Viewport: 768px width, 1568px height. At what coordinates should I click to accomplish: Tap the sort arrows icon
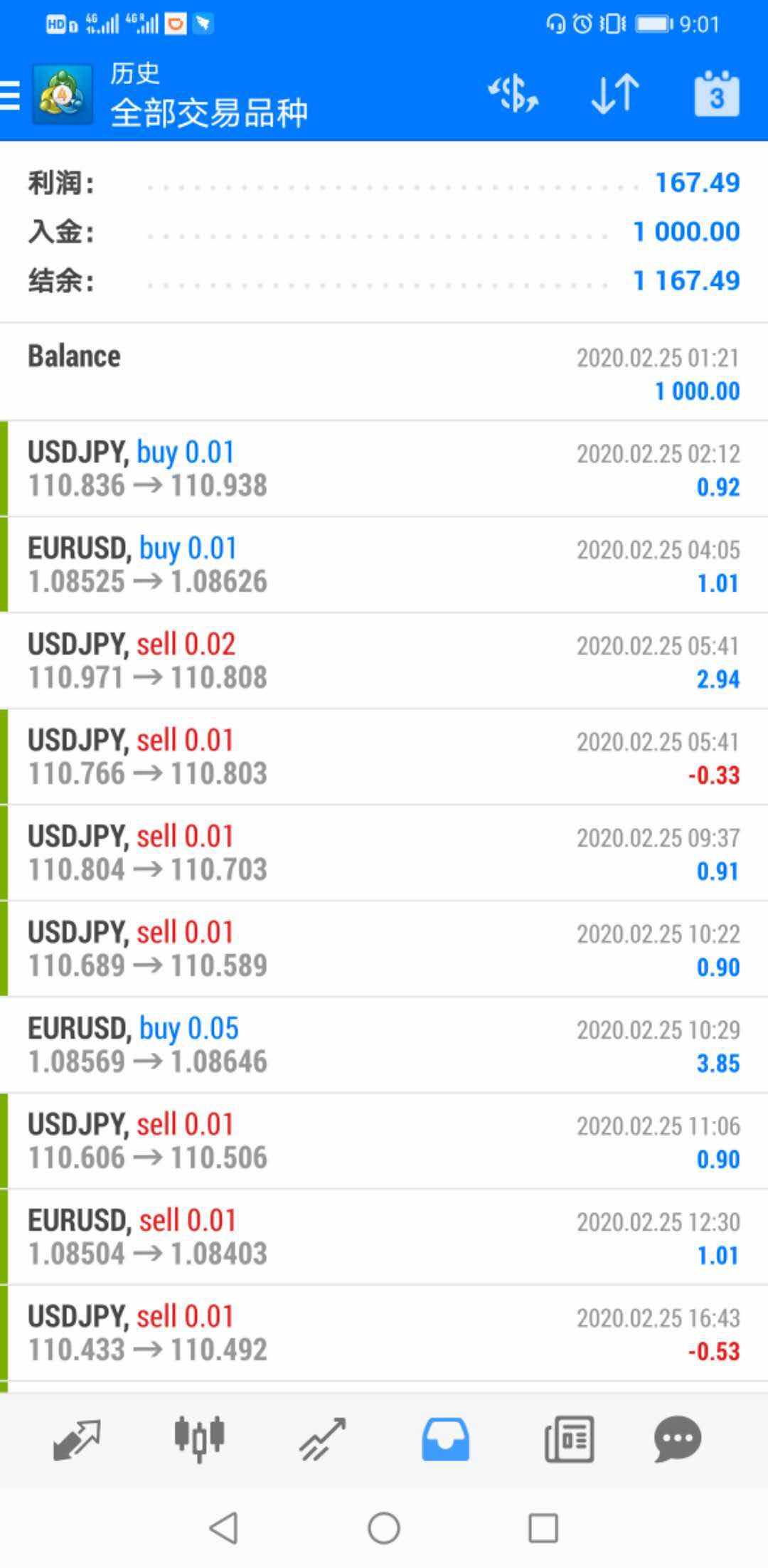pyautogui.click(x=615, y=95)
